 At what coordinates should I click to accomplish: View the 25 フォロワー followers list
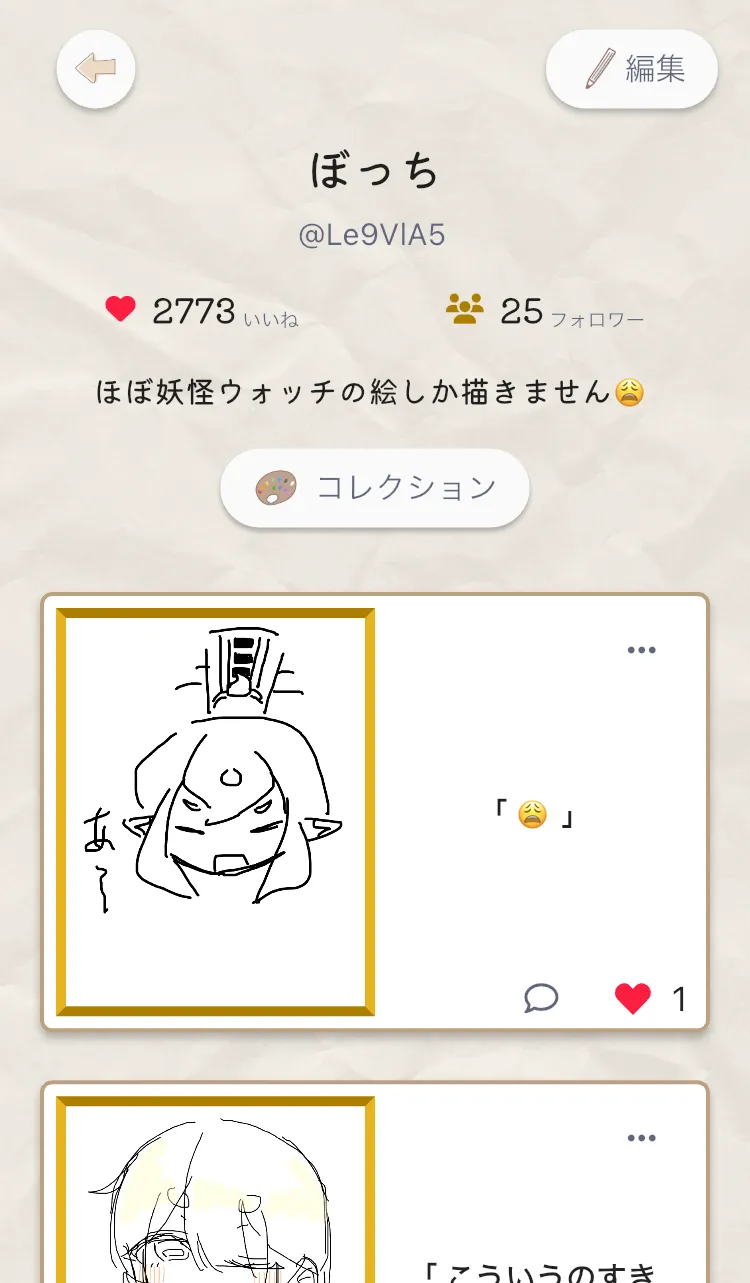click(545, 311)
